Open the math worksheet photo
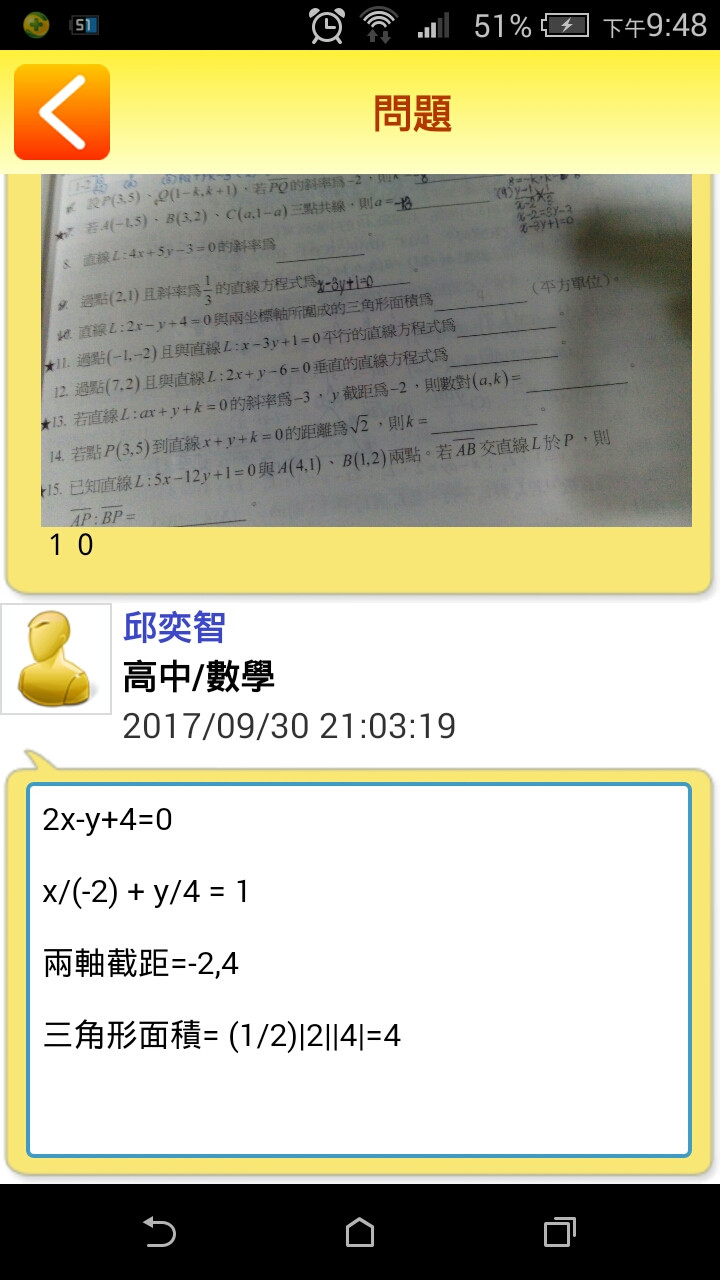Viewport: 720px width, 1280px height. [x=366, y=350]
